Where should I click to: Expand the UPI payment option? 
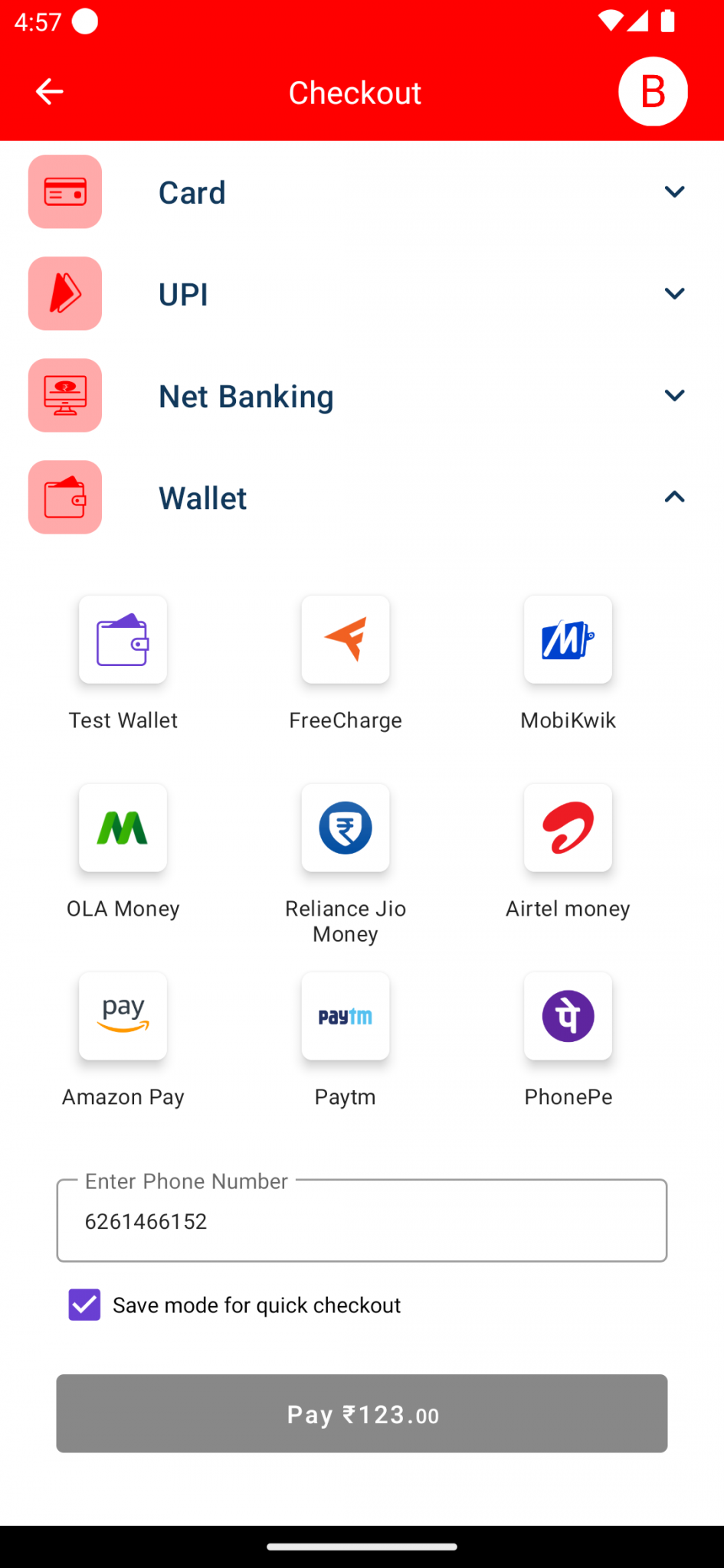tap(362, 294)
